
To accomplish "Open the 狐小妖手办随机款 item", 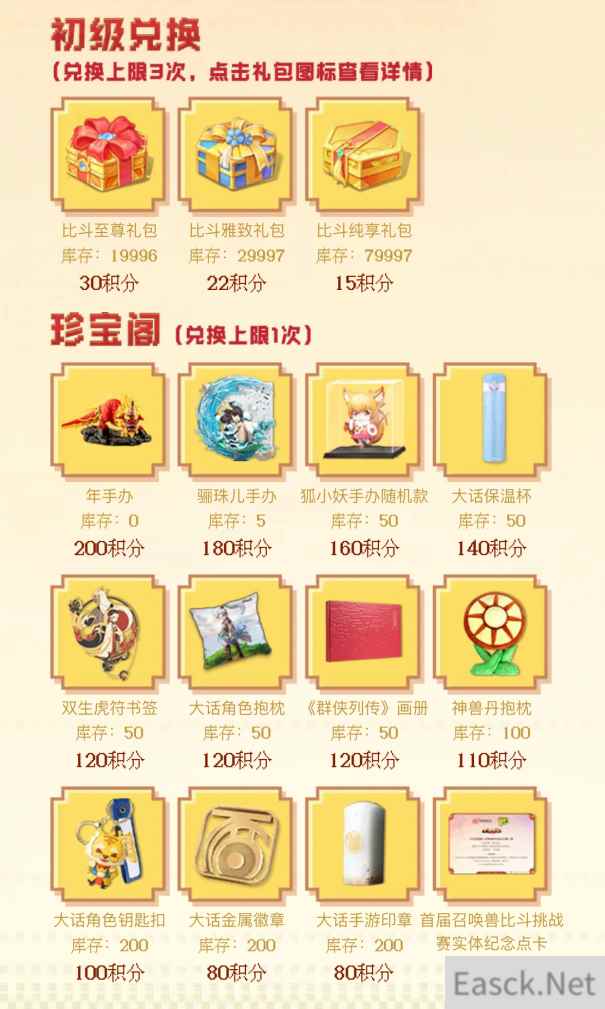I will pyautogui.click(x=363, y=421).
